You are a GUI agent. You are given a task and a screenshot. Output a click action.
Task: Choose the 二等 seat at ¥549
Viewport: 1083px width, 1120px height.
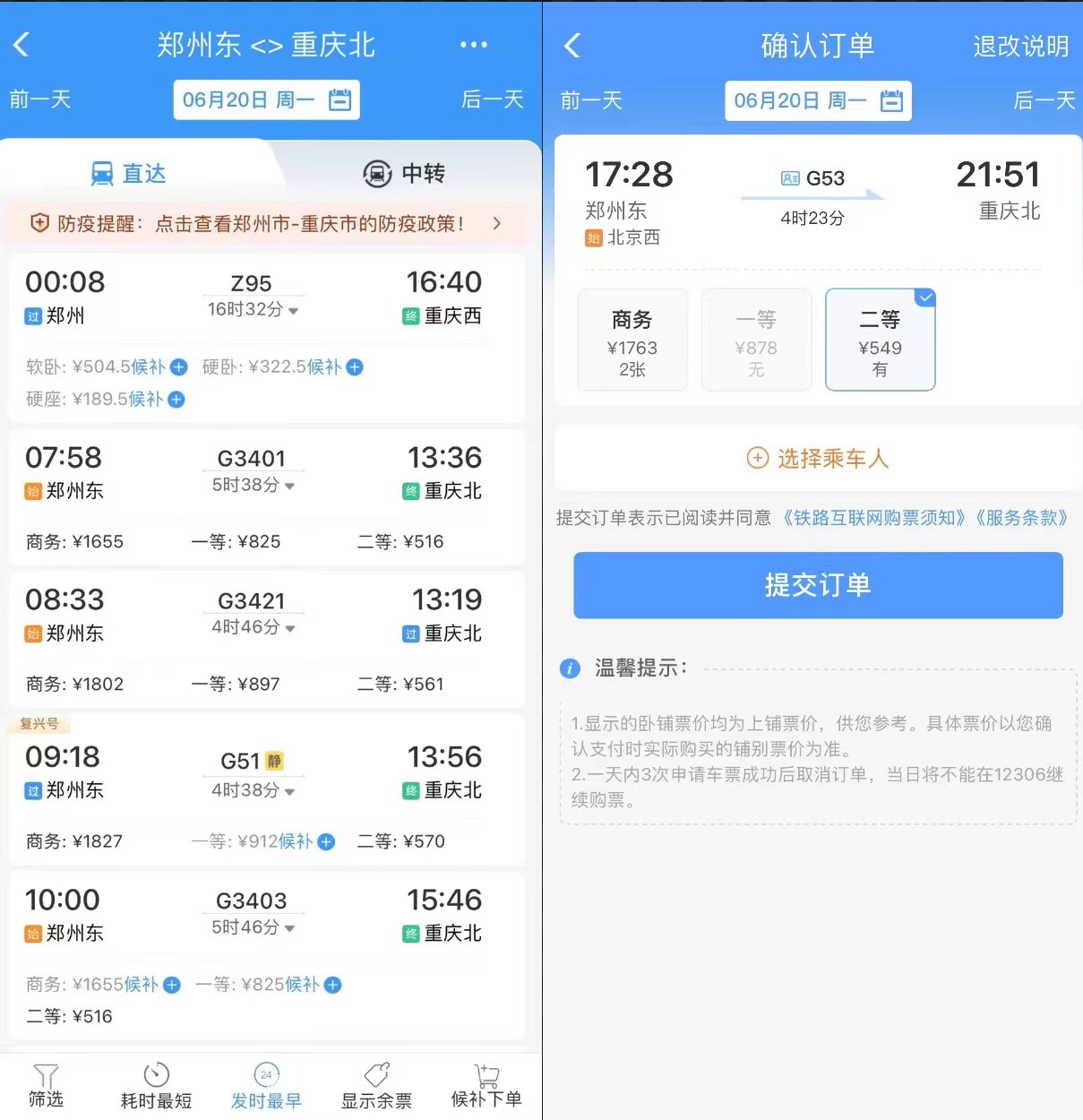[880, 340]
